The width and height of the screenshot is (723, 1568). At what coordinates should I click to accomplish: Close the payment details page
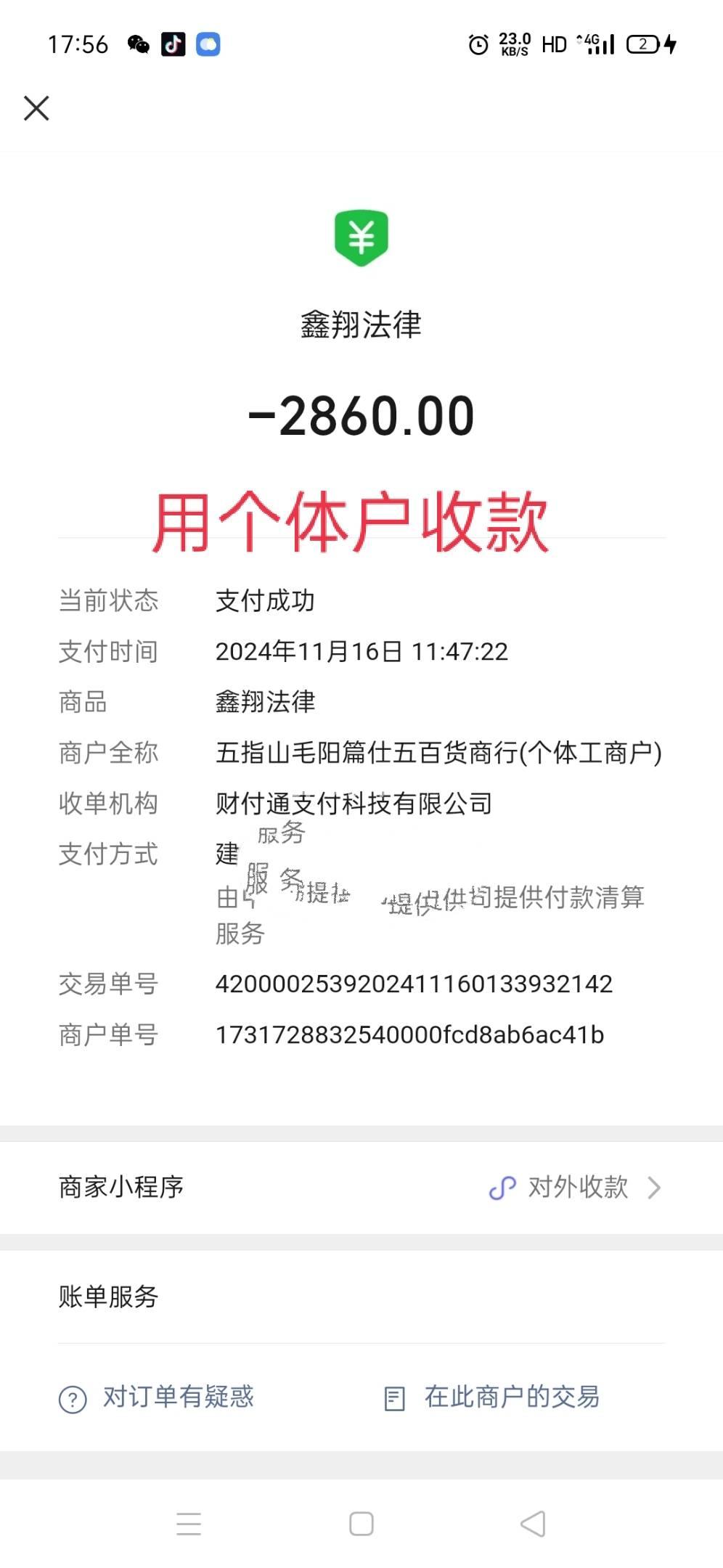[36, 108]
